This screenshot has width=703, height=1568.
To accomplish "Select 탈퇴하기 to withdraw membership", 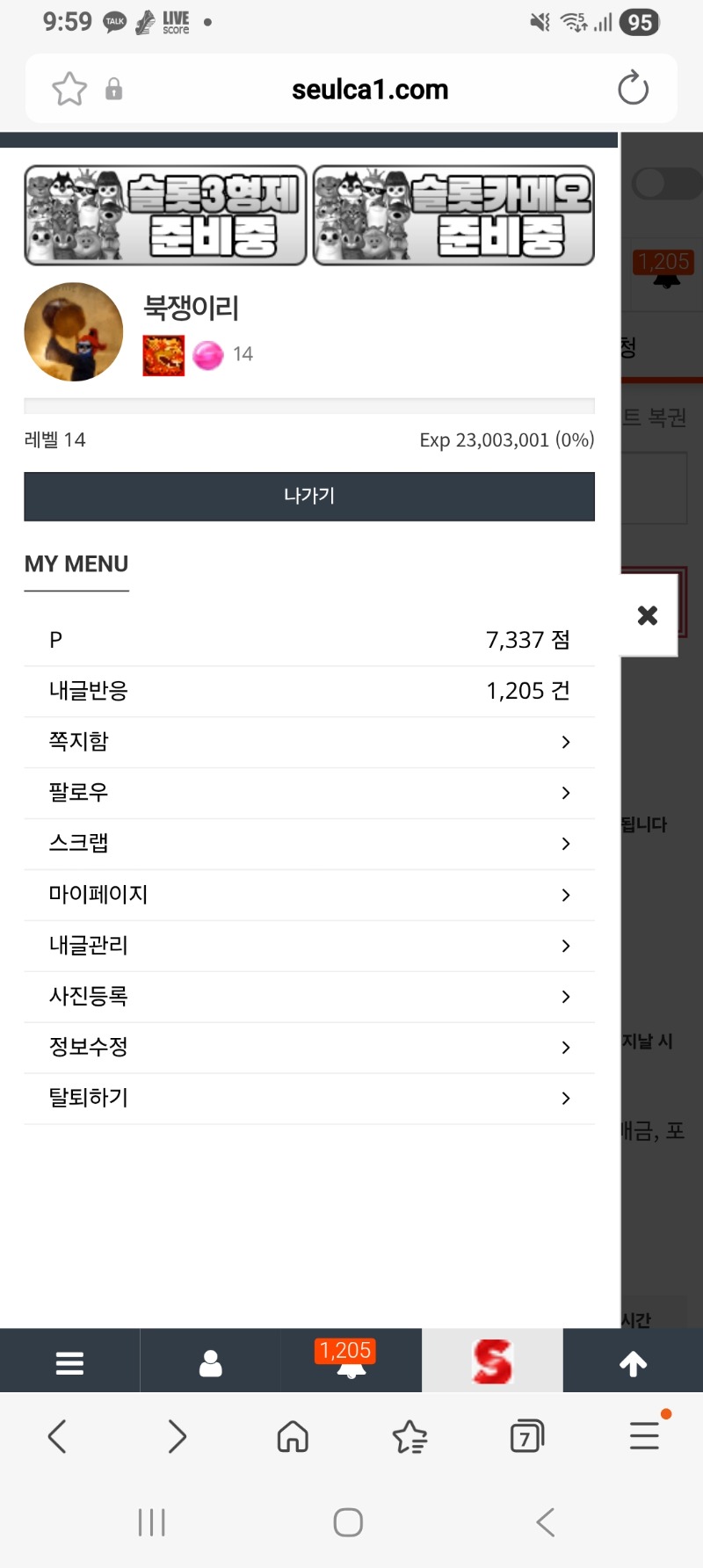I will coord(309,1099).
